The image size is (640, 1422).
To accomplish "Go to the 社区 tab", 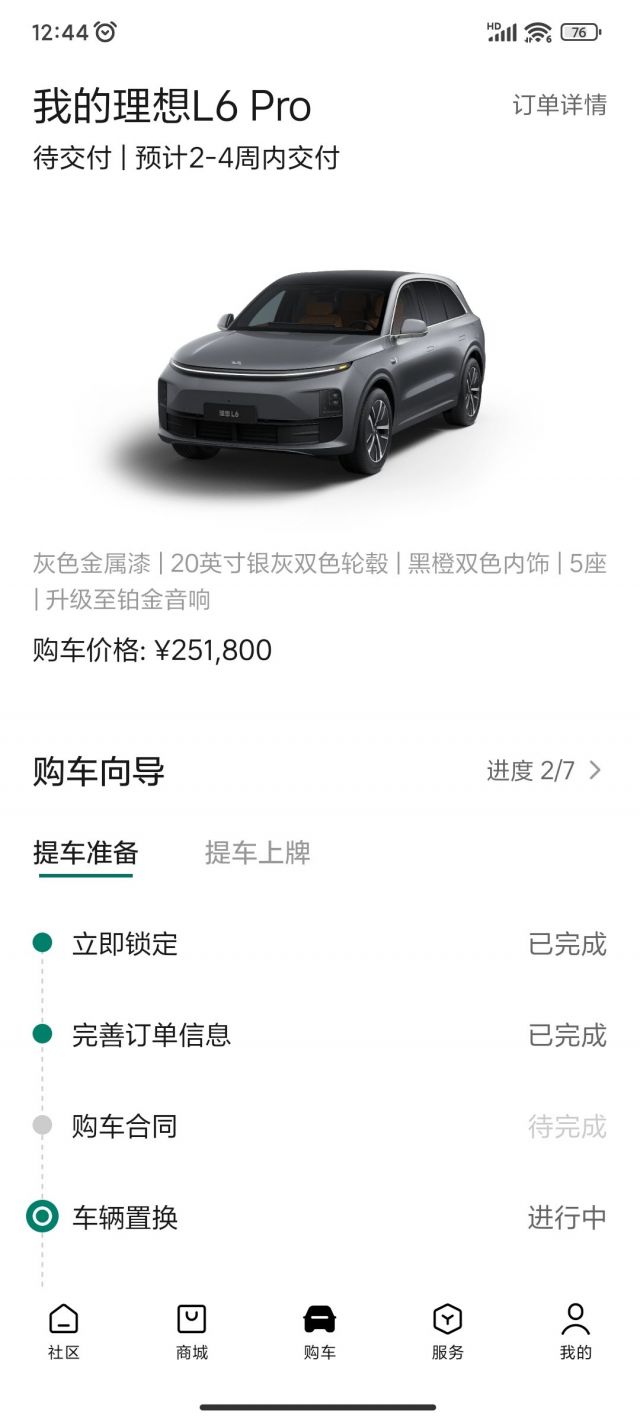I will (64, 1331).
